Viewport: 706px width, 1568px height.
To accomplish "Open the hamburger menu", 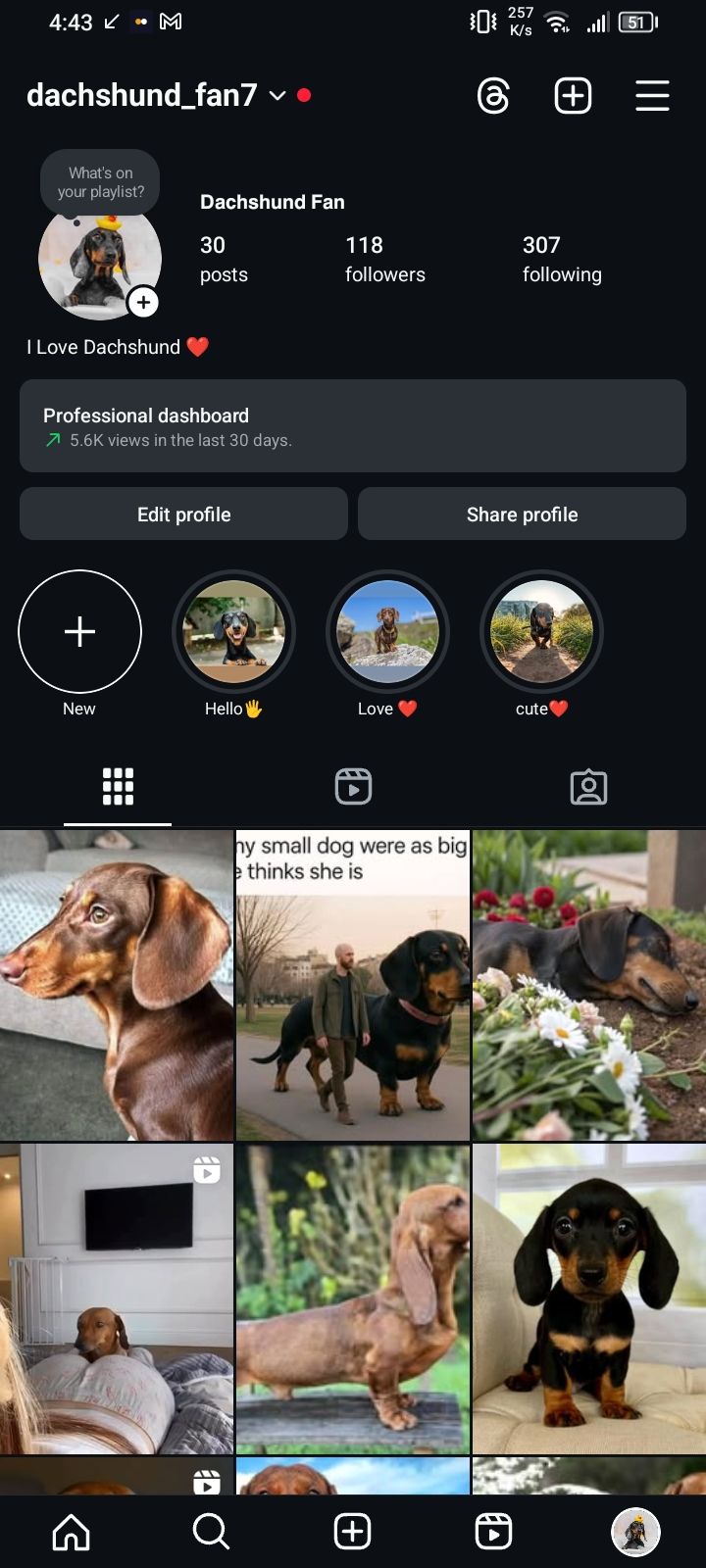I will coord(652,96).
